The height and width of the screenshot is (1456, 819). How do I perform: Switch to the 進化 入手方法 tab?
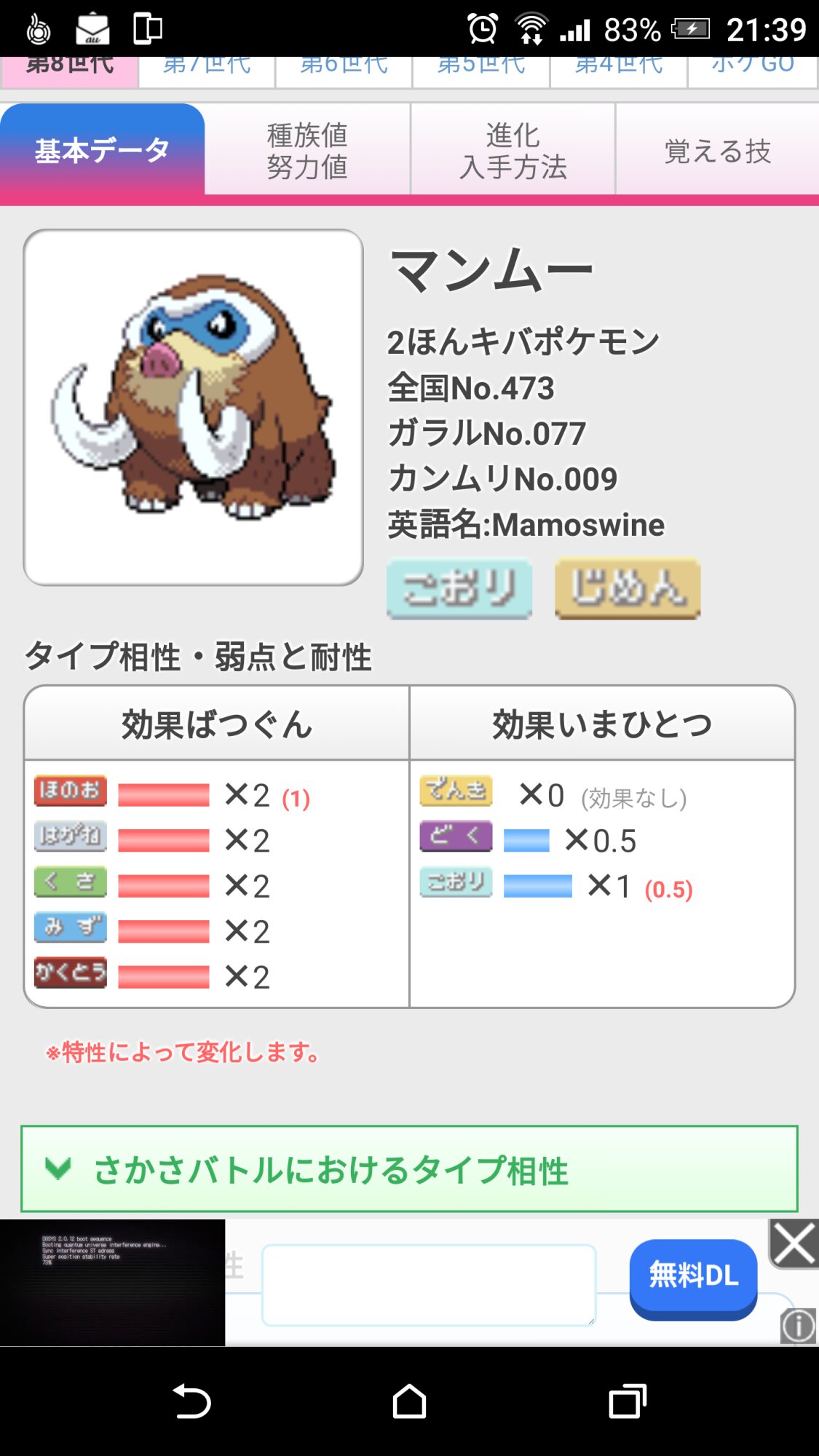tap(513, 151)
